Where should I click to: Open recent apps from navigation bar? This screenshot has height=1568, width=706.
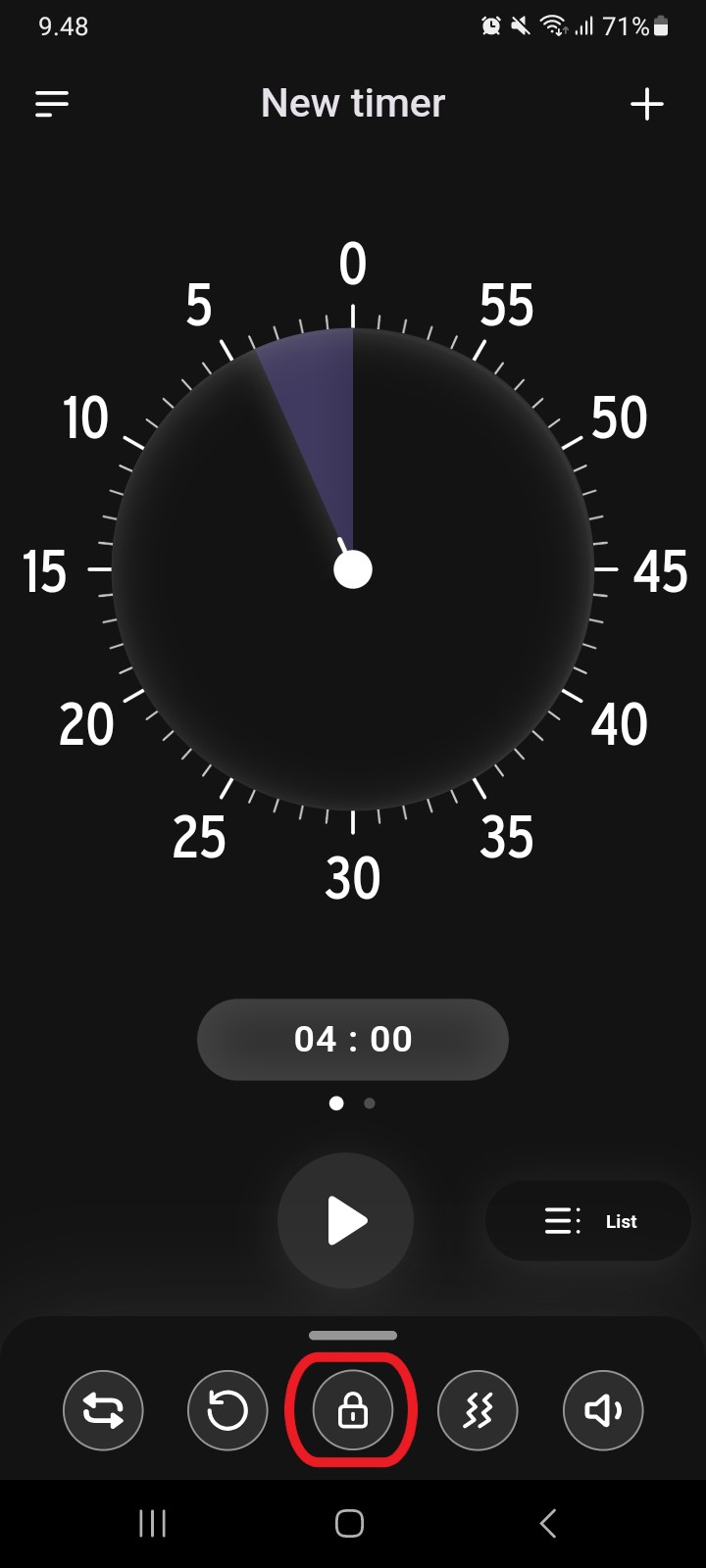click(x=152, y=1524)
